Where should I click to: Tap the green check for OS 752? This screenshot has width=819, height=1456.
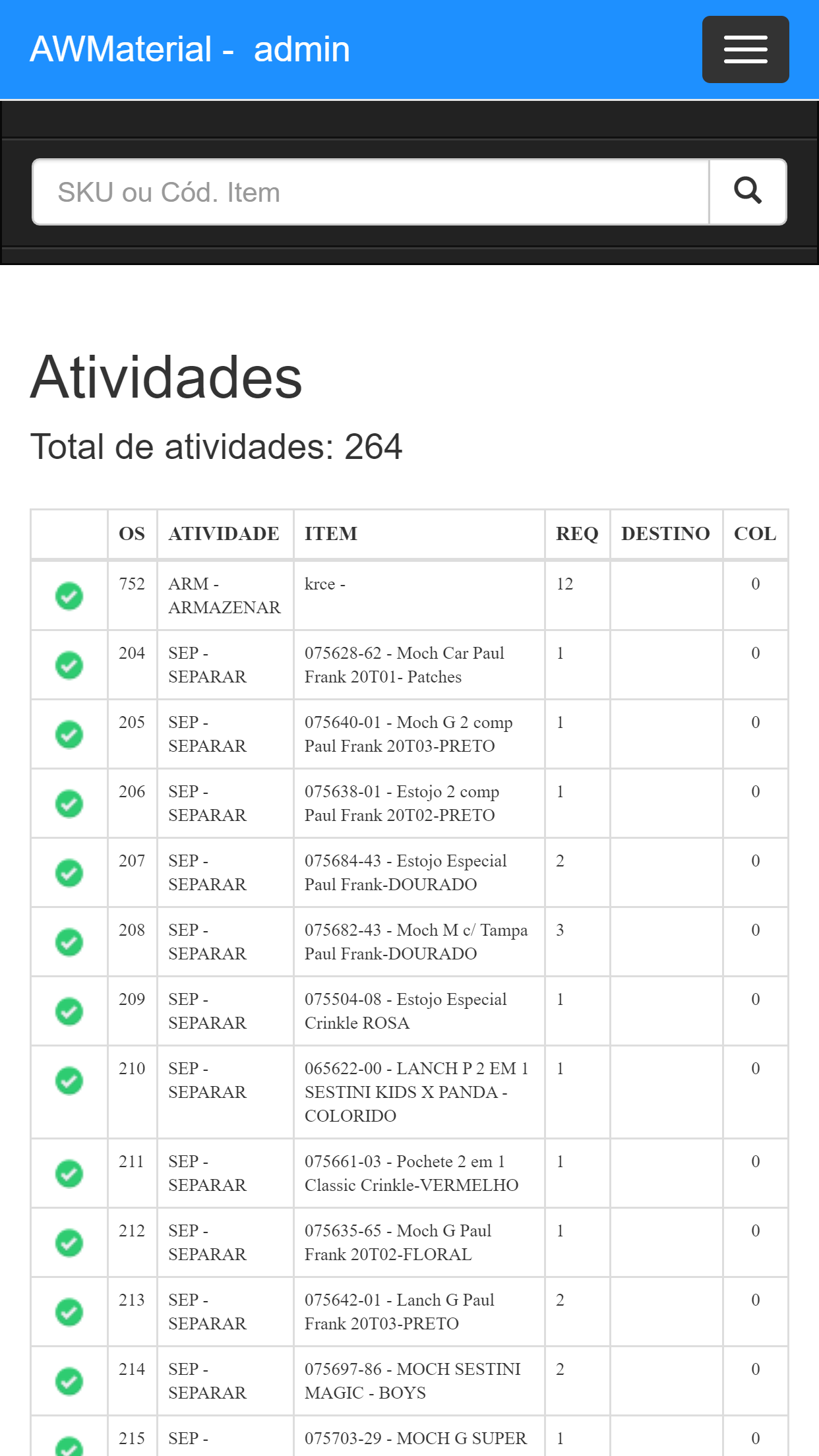[x=69, y=596]
